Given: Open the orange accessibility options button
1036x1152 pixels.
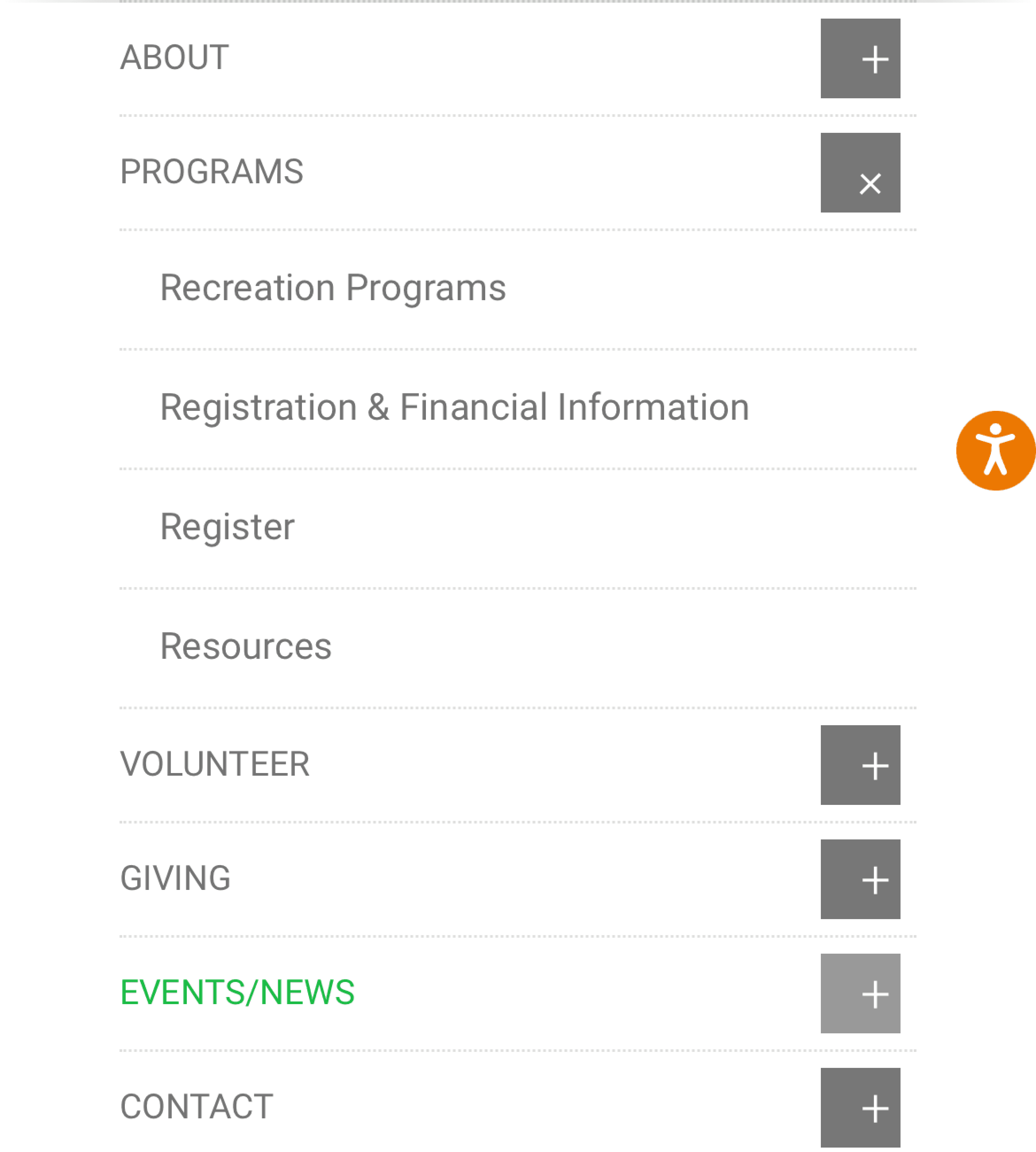Looking at the screenshot, I should [995, 451].
